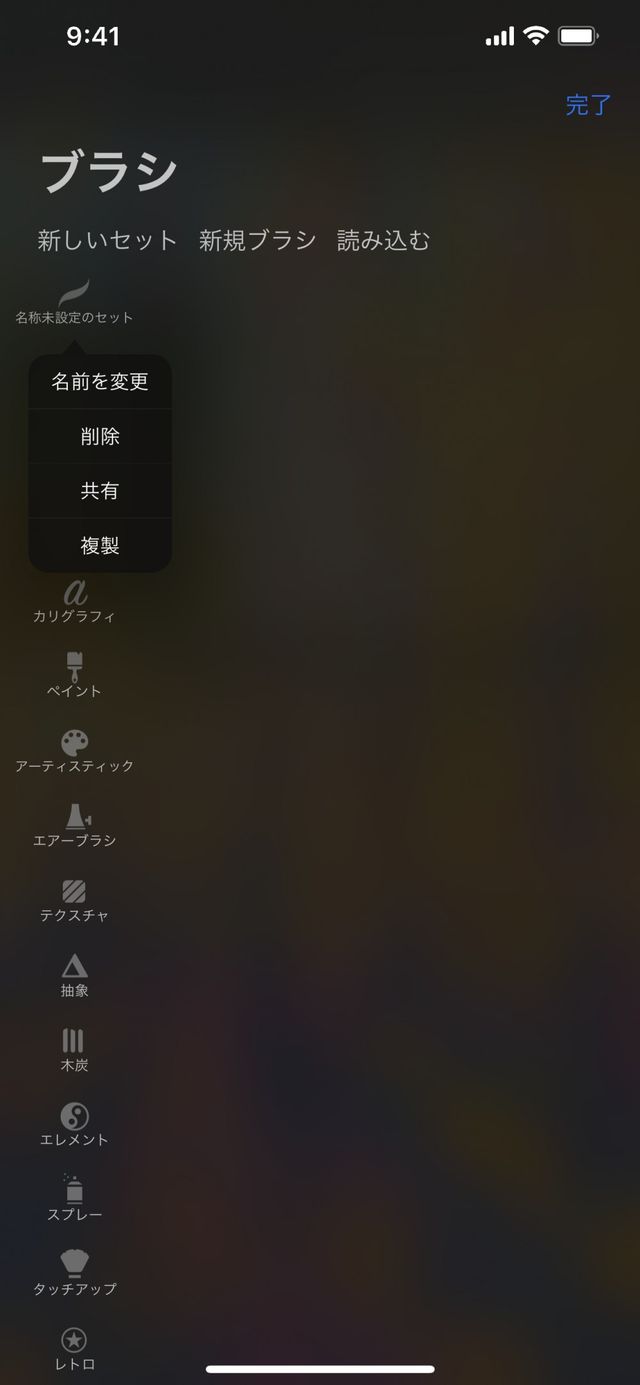Open the カリグラフィ brush set
The image size is (640, 1385).
[x=74, y=600]
